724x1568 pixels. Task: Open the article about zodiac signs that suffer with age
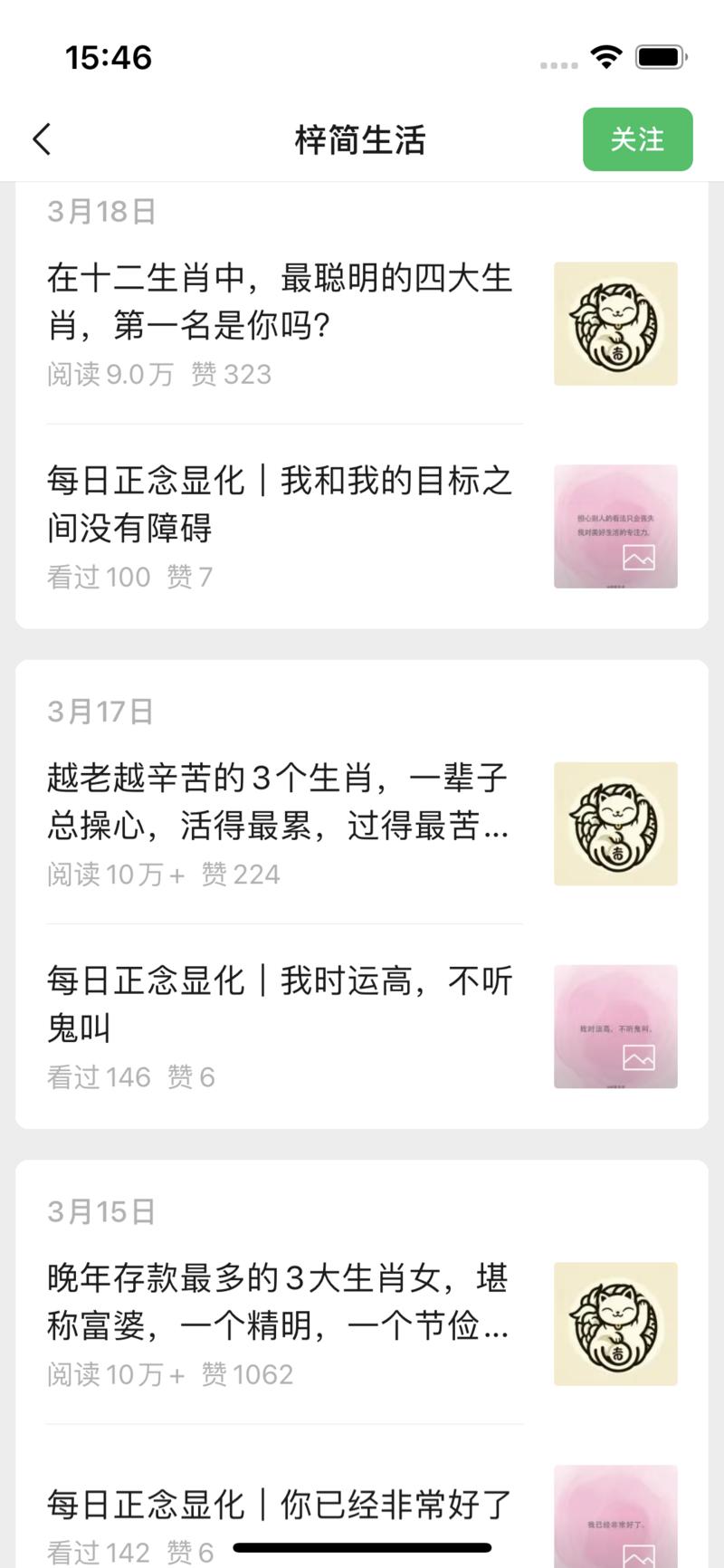coord(276,800)
